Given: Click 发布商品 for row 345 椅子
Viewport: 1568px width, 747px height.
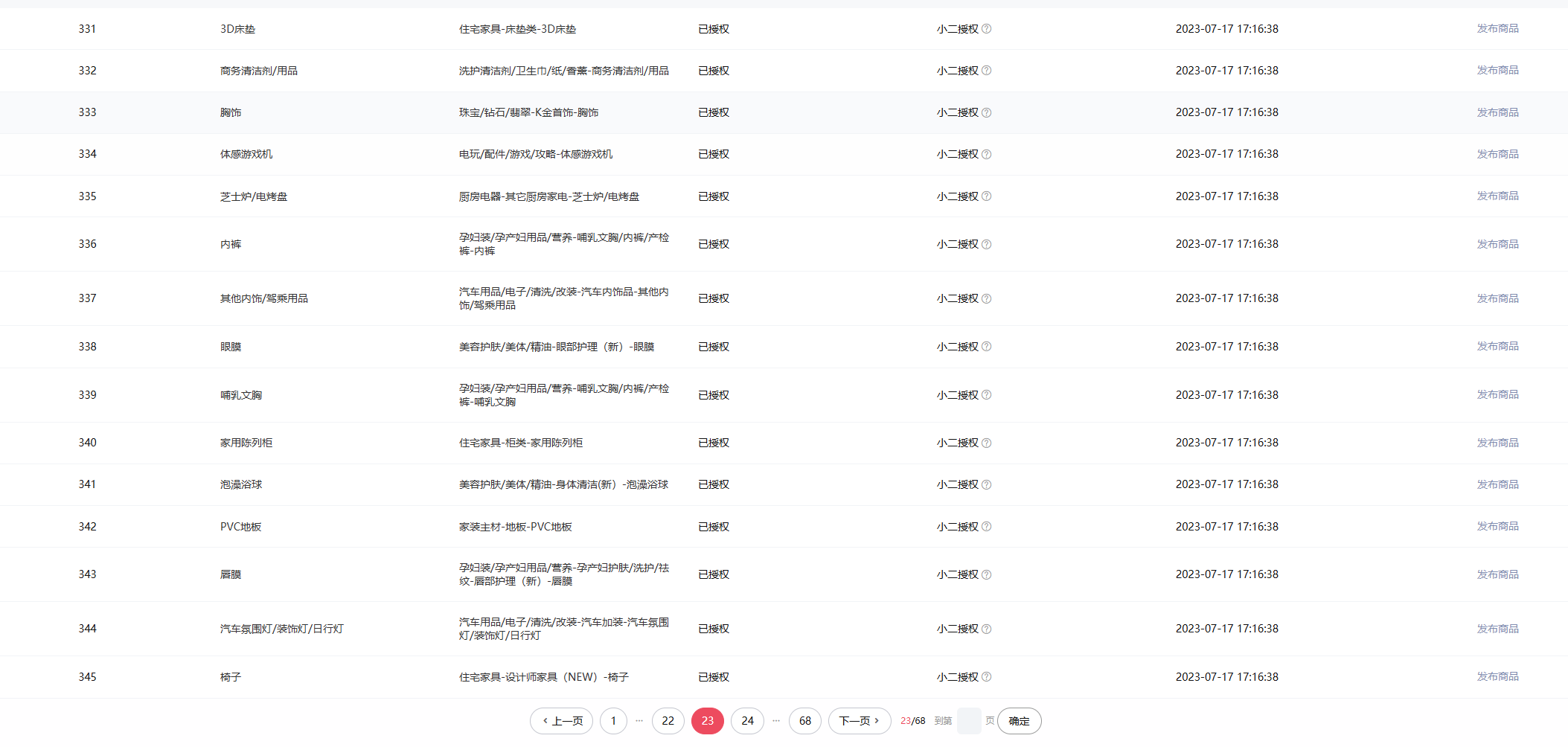Looking at the screenshot, I should click(1497, 676).
